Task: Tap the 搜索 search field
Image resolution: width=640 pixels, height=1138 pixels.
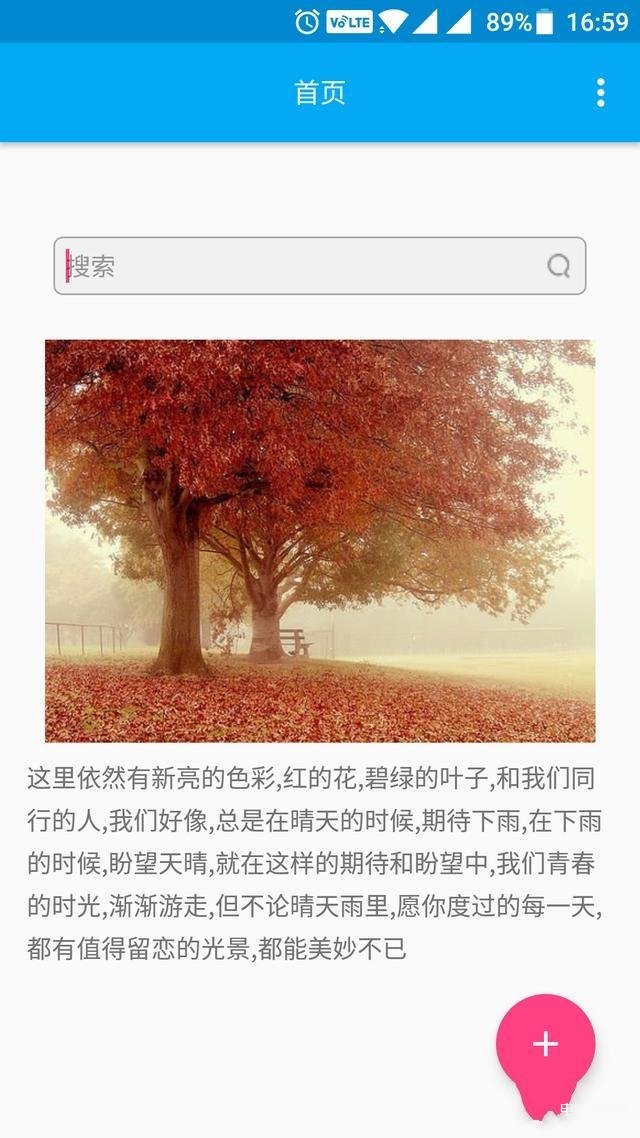Action: [300, 266]
